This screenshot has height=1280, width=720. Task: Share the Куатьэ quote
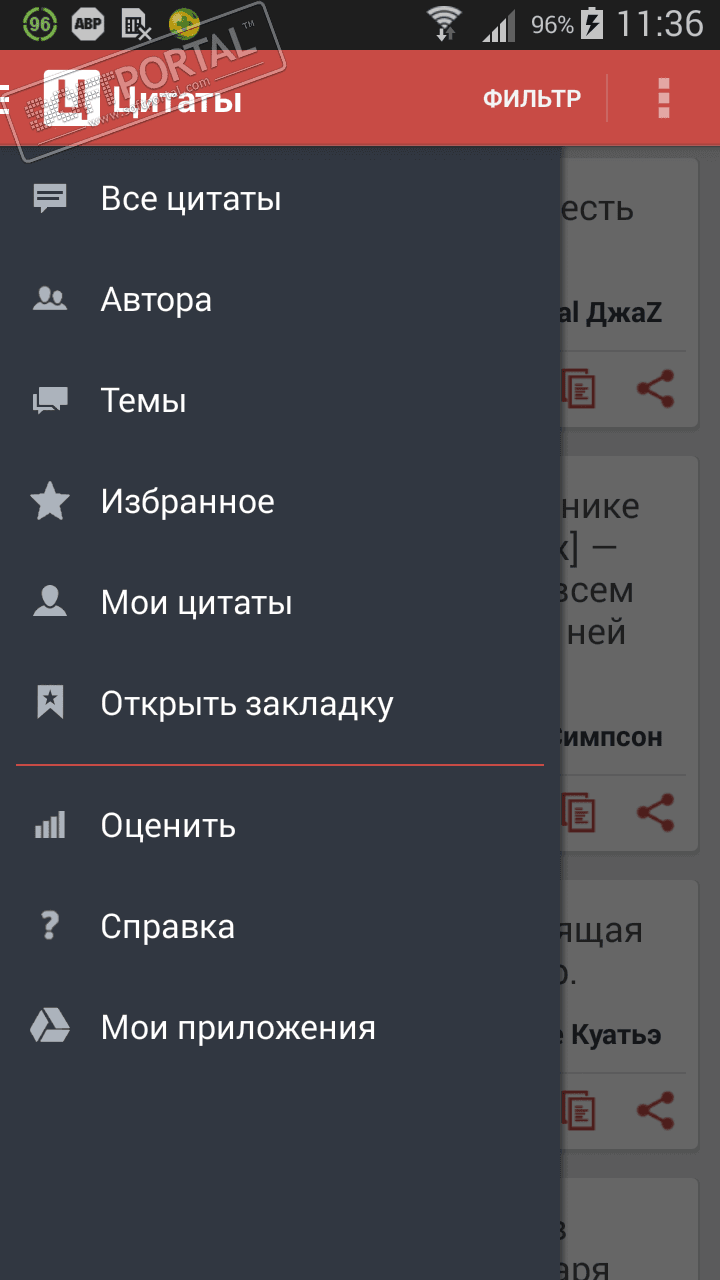tap(655, 1110)
